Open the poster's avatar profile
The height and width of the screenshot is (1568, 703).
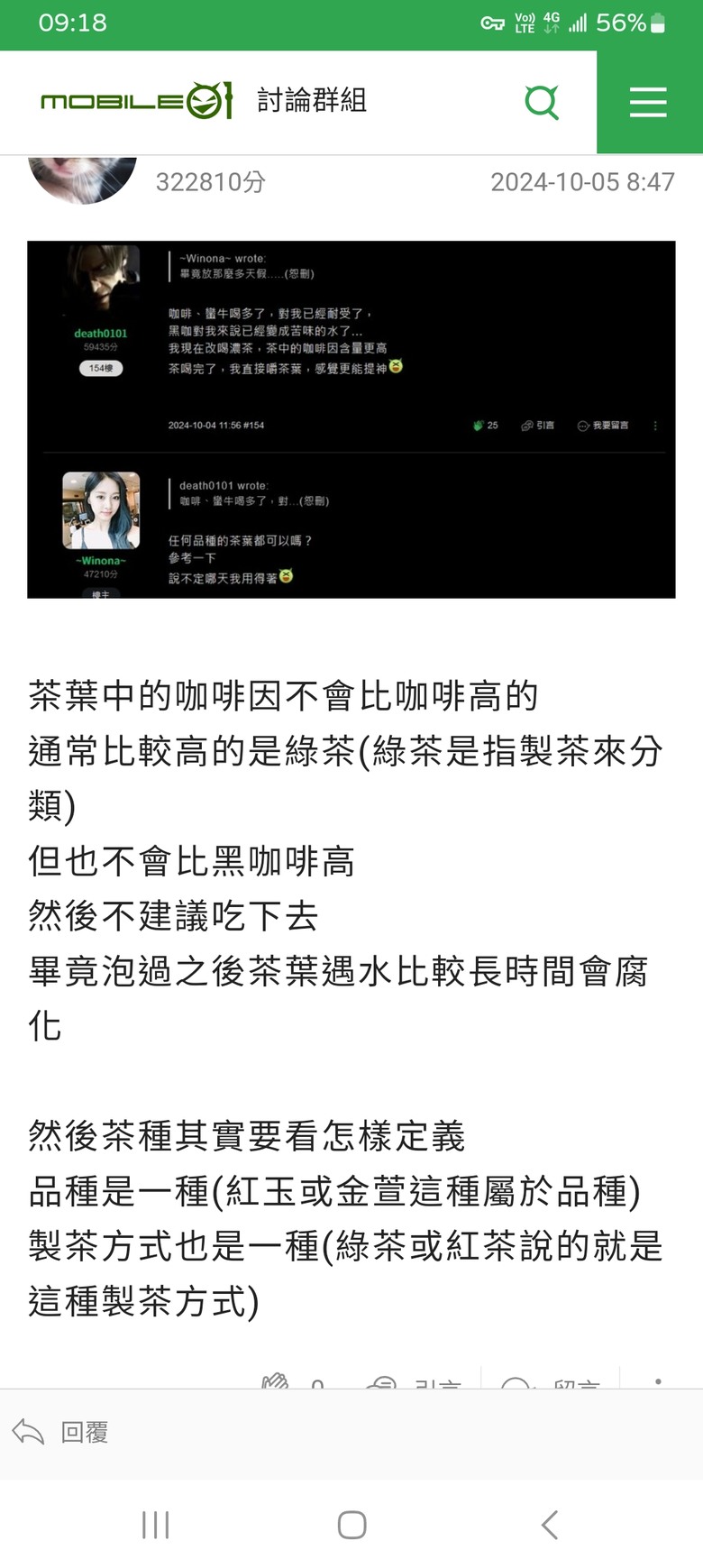[x=83, y=178]
